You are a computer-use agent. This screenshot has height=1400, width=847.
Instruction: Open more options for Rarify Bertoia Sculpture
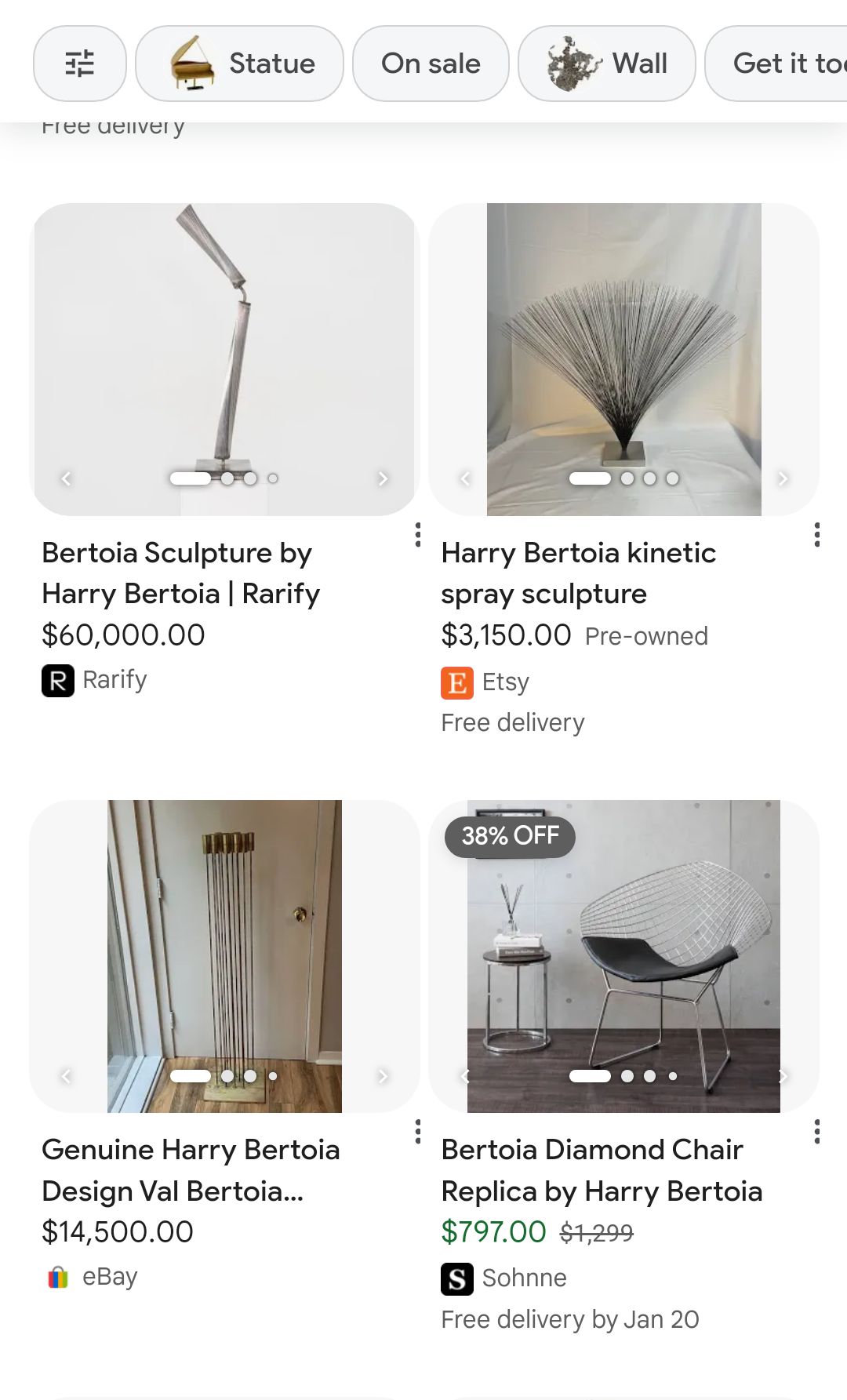coord(418,535)
